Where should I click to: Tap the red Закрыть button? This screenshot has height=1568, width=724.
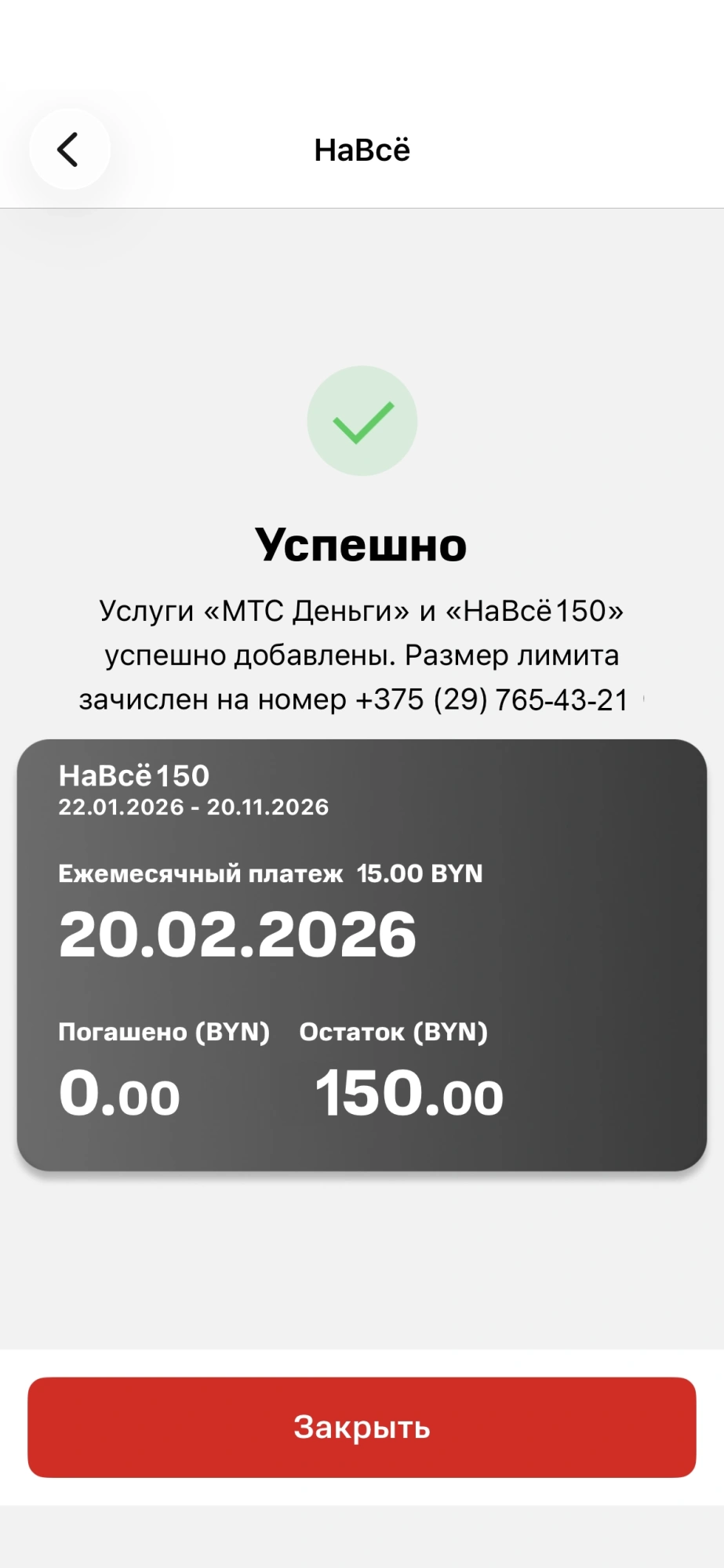(362, 1427)
